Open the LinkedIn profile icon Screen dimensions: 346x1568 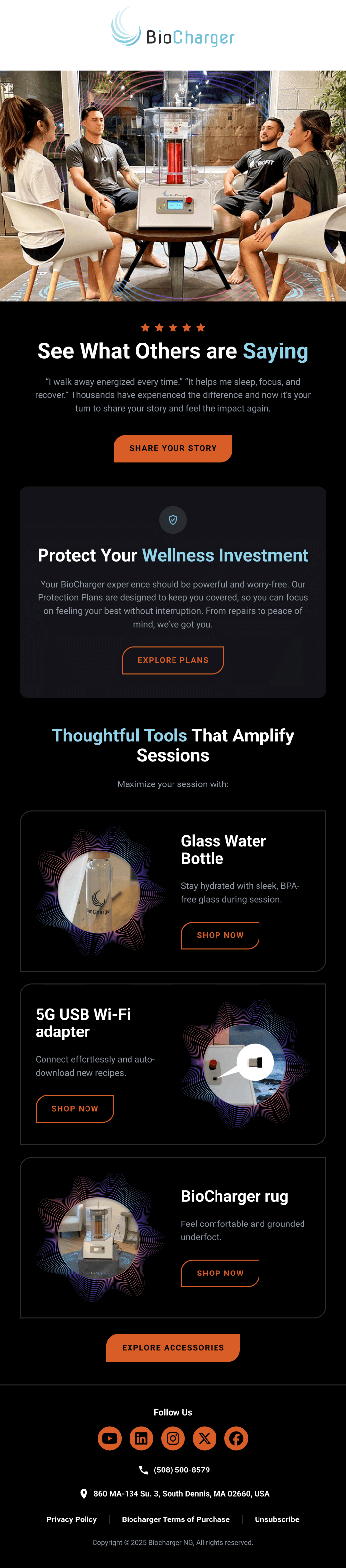[141, 1438]
